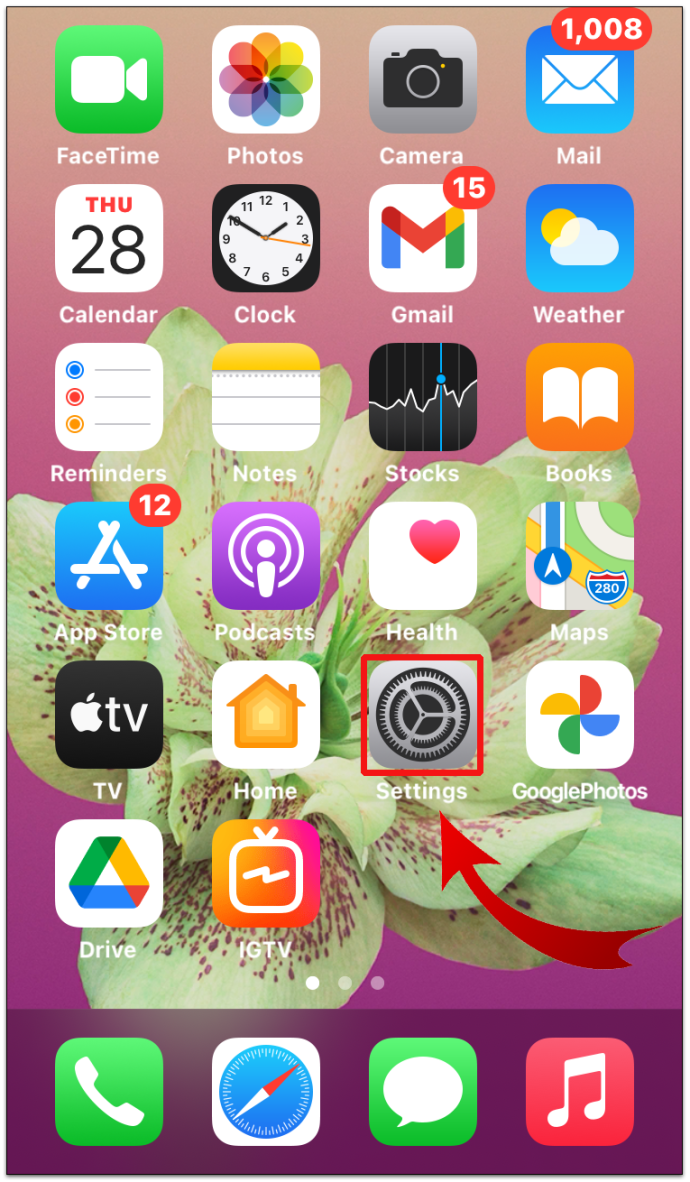The height and width of the screenshot is (1182, 690).
Task: Open the Settings app
Action: (422, 714)
